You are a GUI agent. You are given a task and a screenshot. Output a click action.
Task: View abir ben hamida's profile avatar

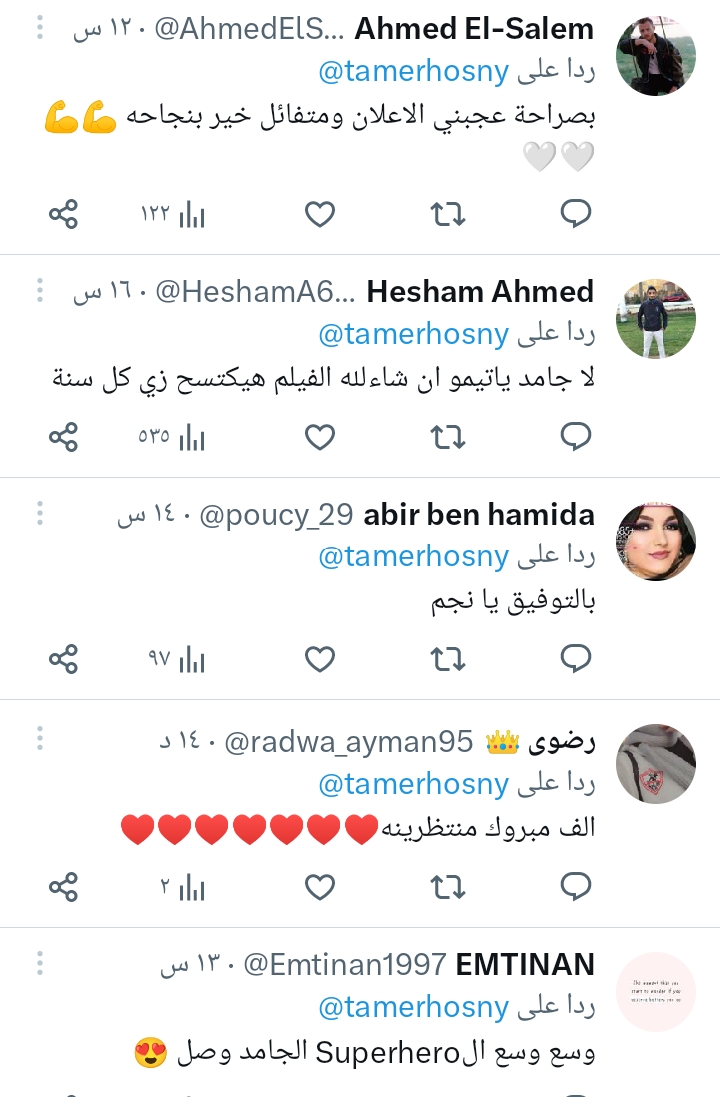click(655, 543)
